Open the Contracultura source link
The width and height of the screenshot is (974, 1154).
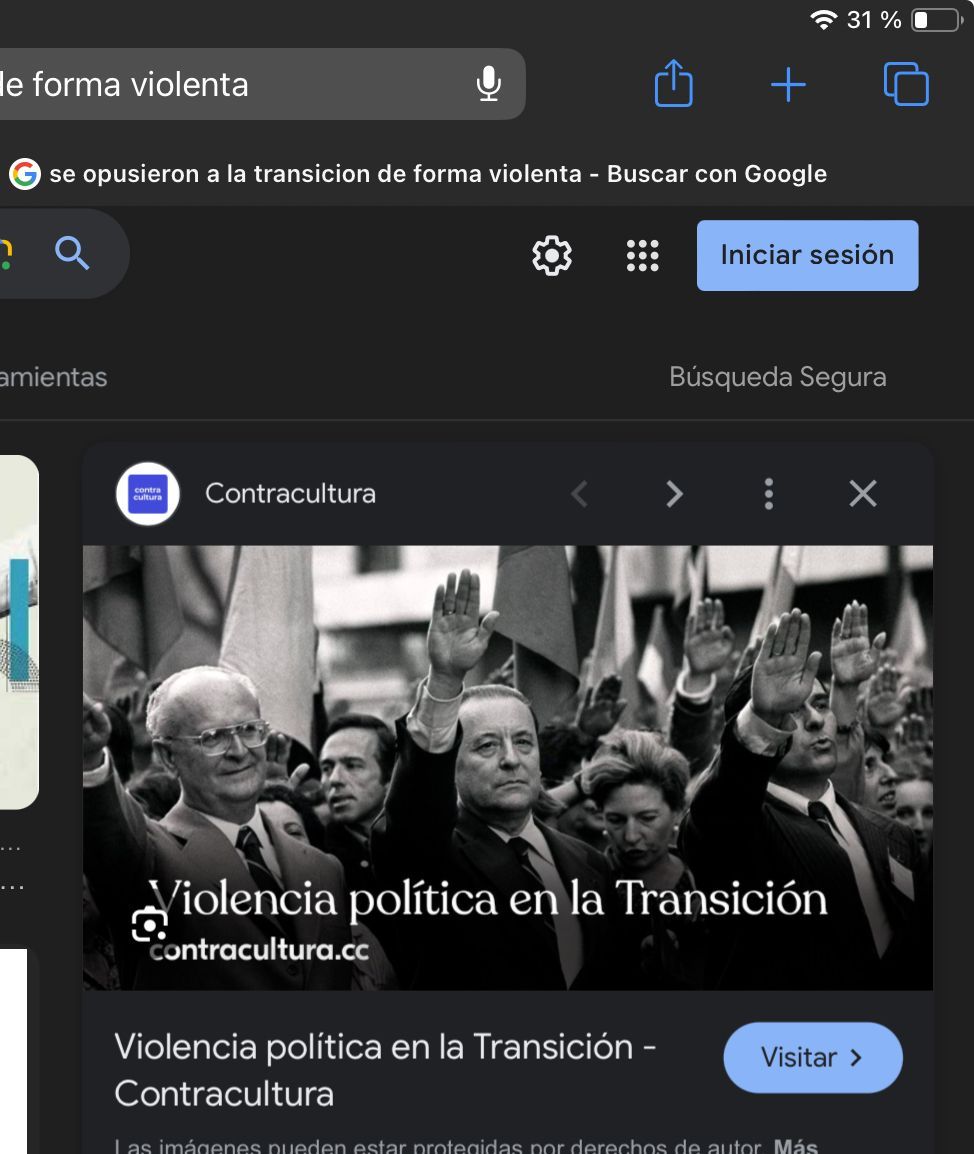click(x=289, y=493)
